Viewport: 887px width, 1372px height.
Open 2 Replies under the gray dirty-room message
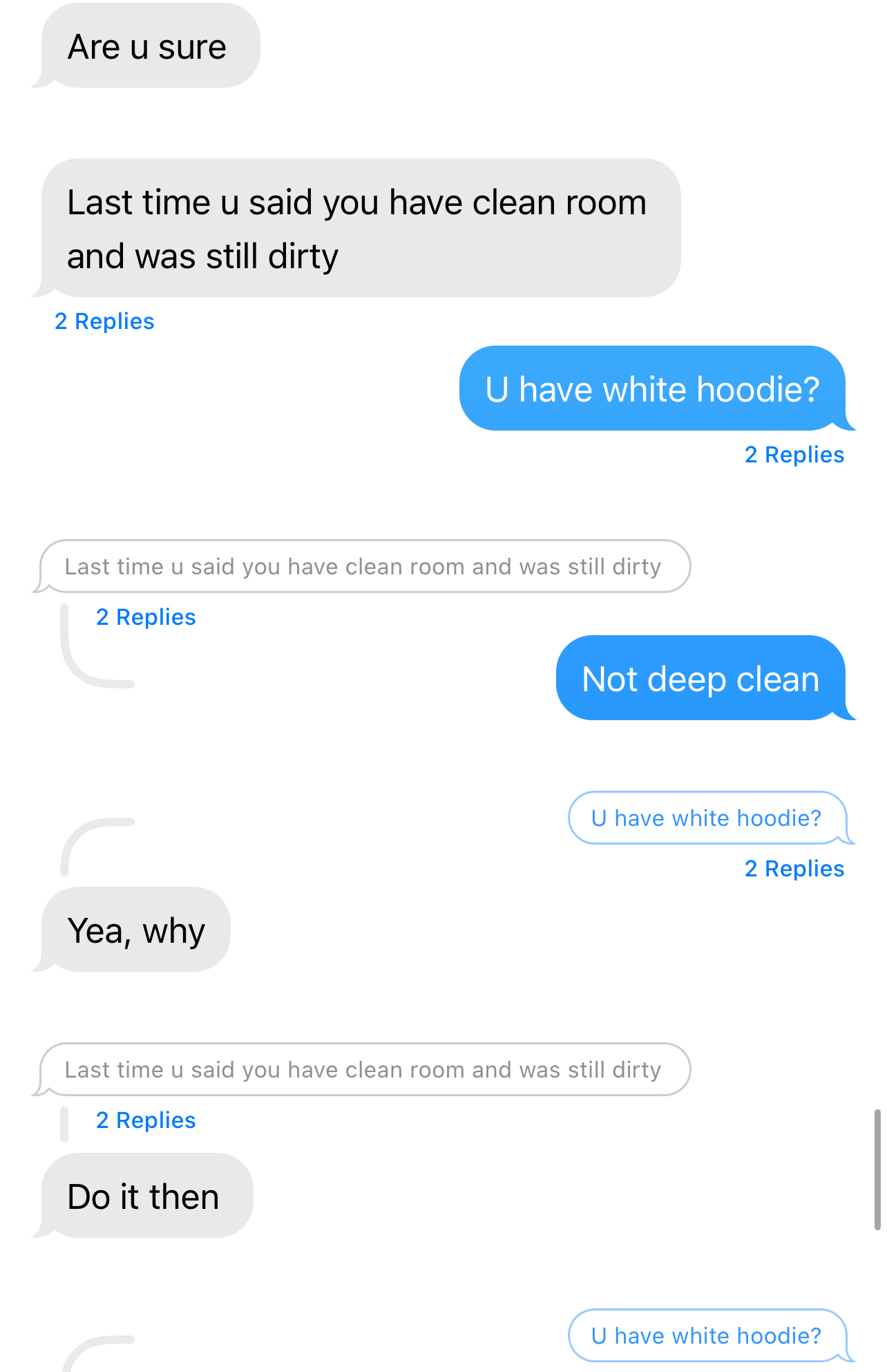point(104,321)
